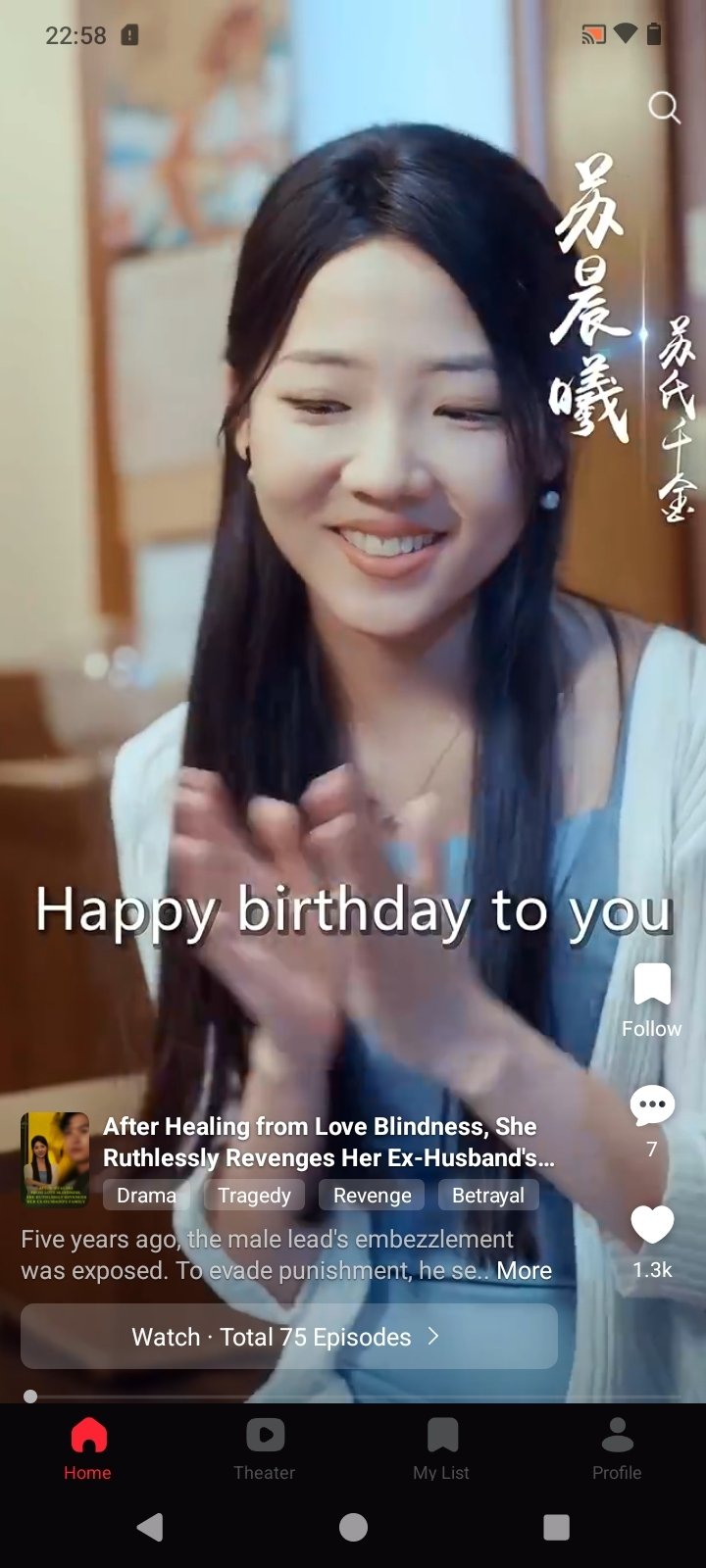Tap the video progress bar
Image resolution: width=706 pixels, height=1568 pixels.
[353, 1396]
